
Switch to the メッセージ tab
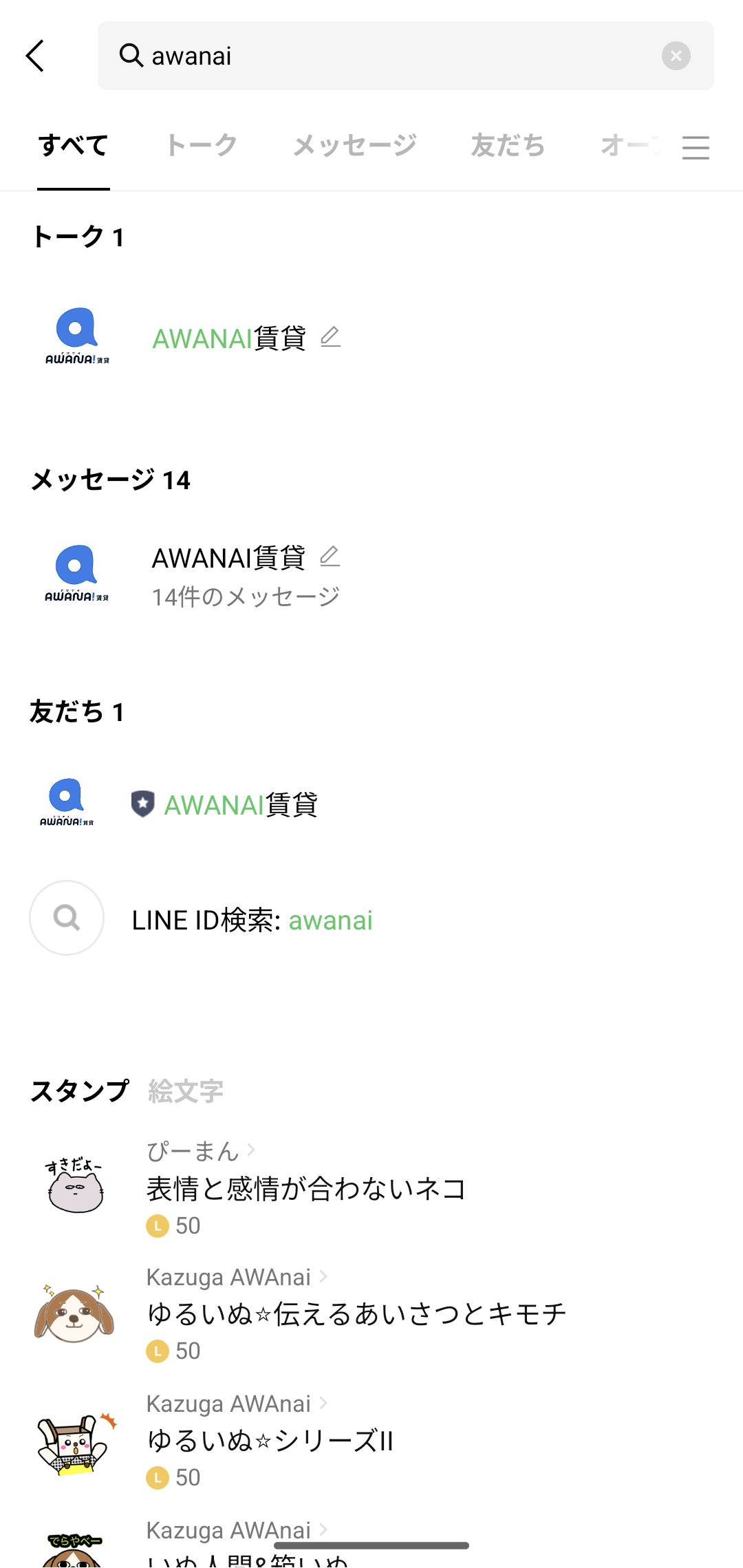[355, 146]
